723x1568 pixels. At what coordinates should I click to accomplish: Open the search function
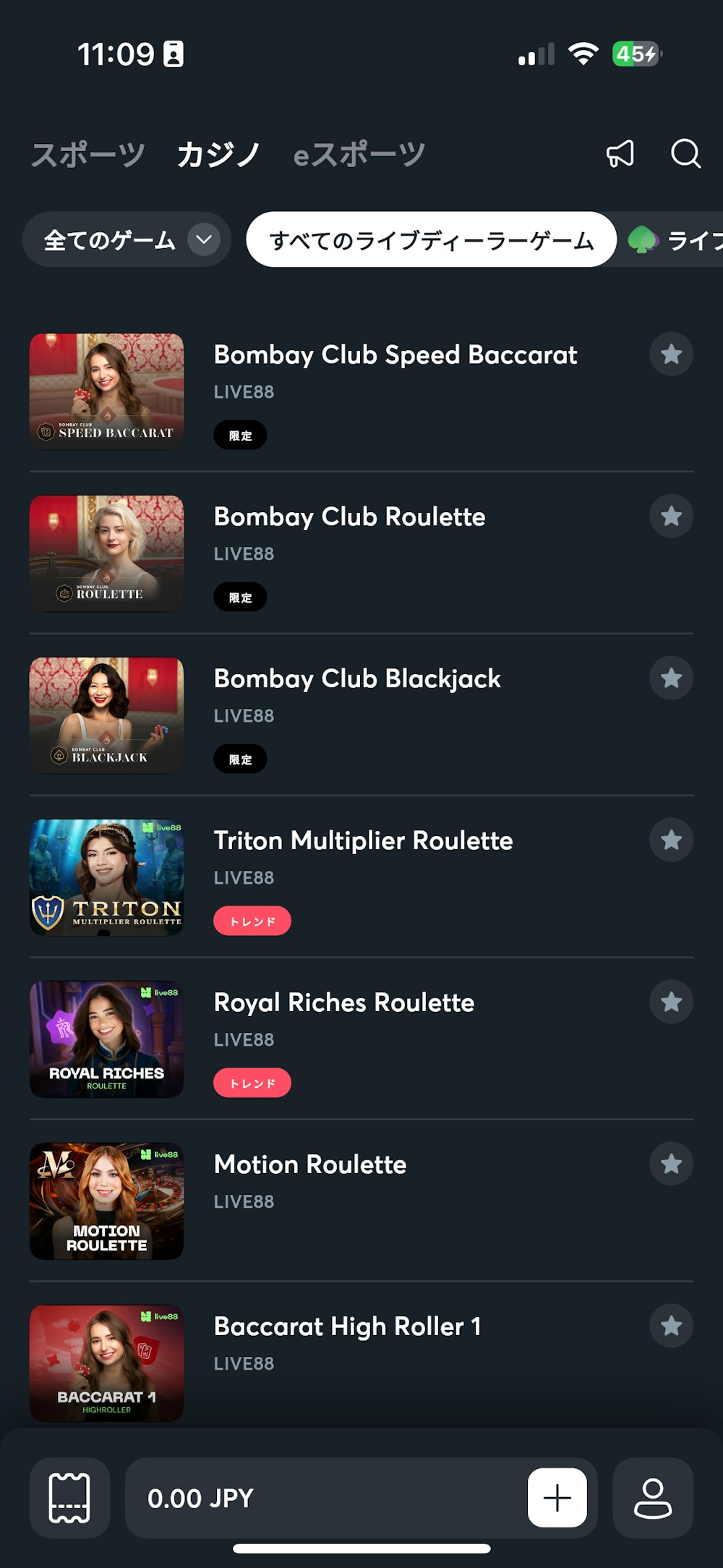click(x=685, y=154)
